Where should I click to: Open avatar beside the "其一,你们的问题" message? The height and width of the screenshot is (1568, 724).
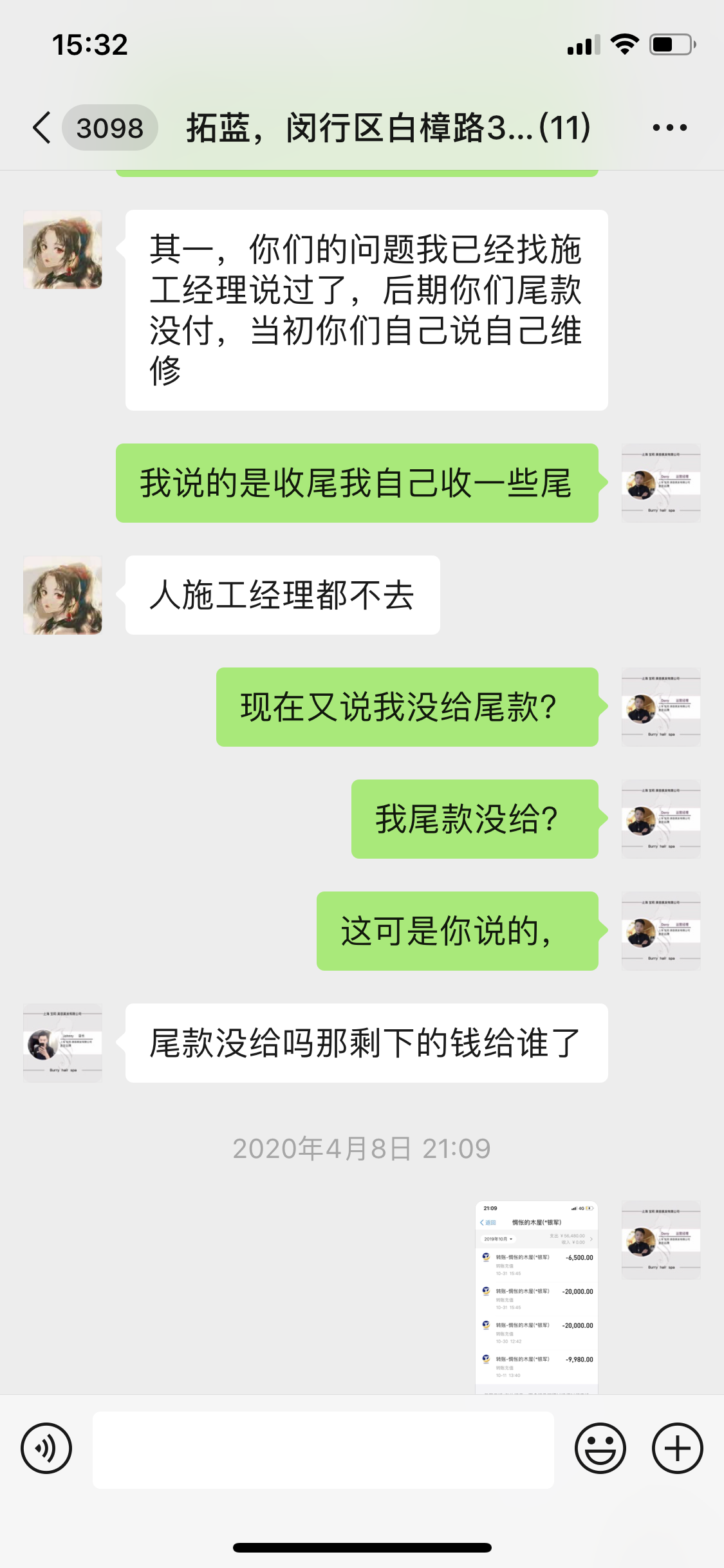click(x=63, y=250)
